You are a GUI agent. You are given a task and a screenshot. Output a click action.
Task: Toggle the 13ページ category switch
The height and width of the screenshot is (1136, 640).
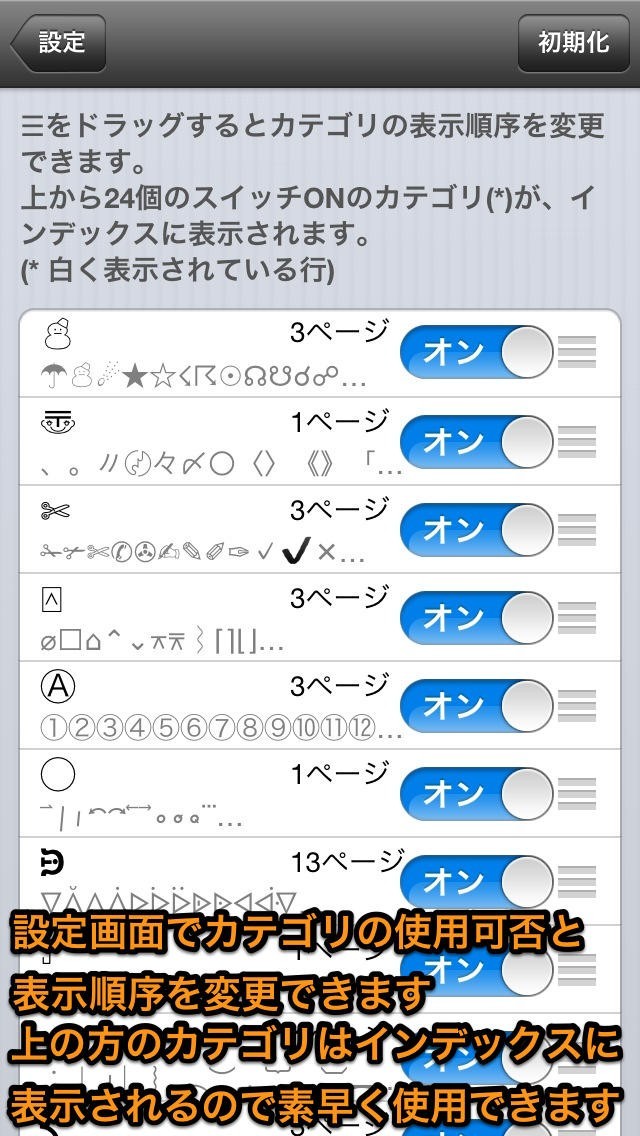click(x=476, y=881)
